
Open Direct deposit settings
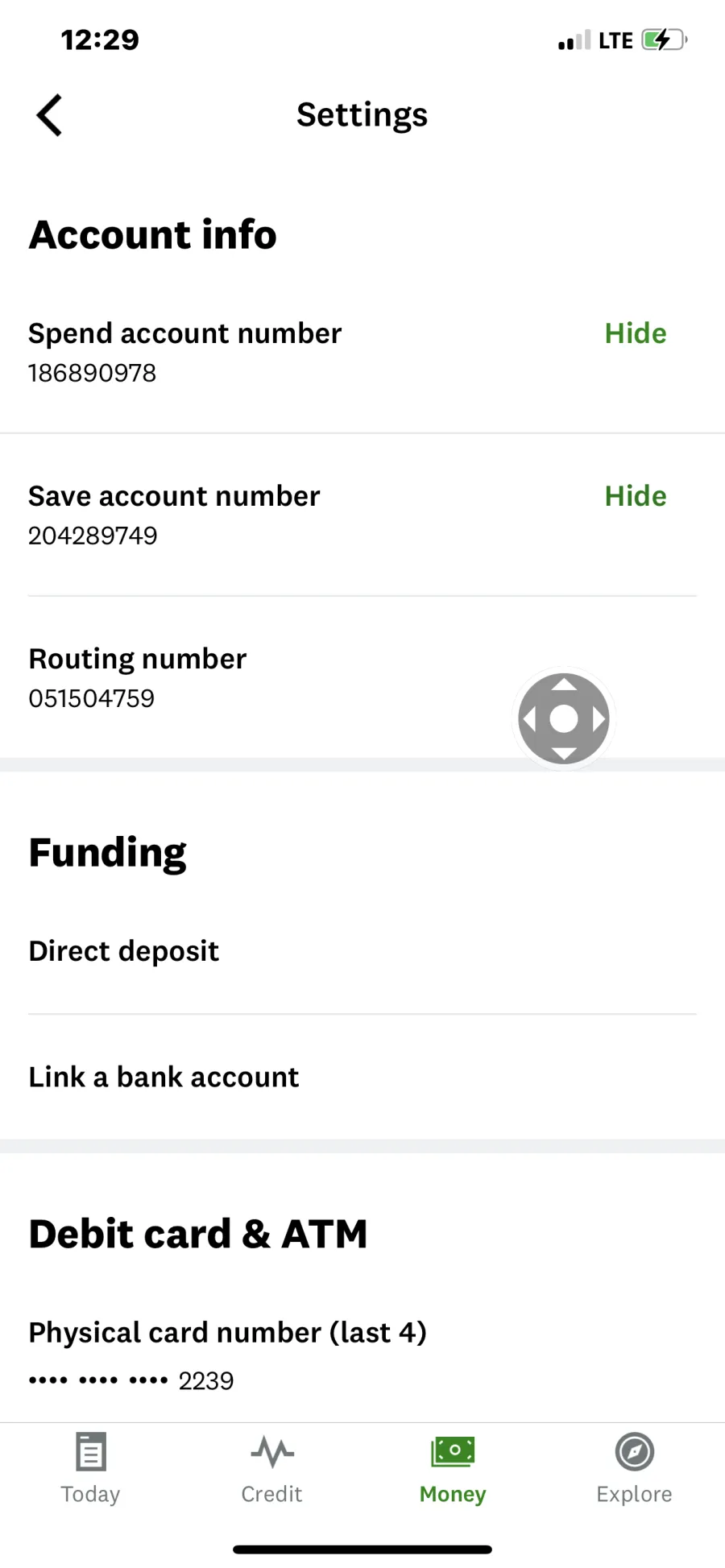click(362, 951)
